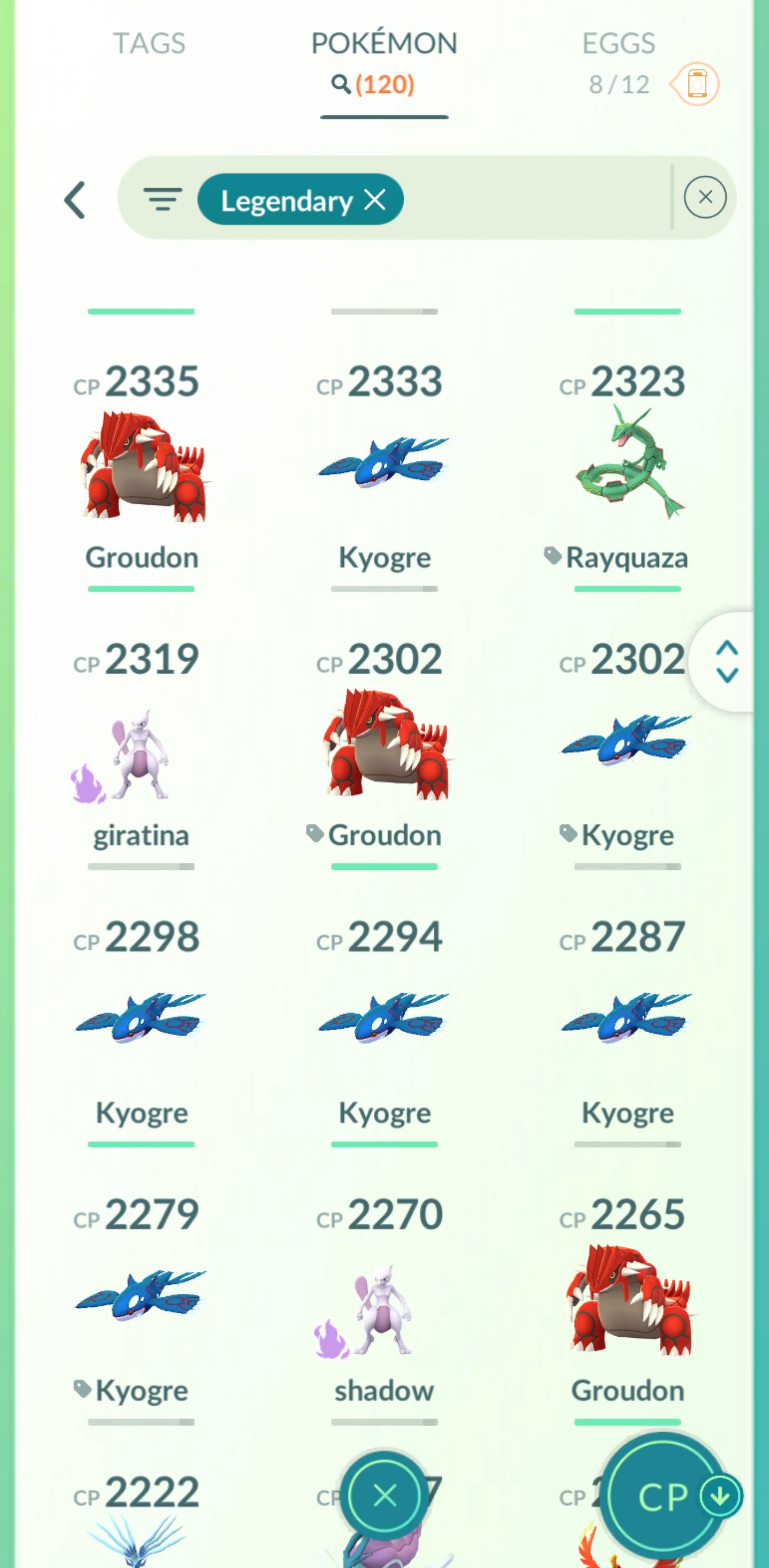
Task: Switch to the Eggs tab
Action: [x=618, y=44]
